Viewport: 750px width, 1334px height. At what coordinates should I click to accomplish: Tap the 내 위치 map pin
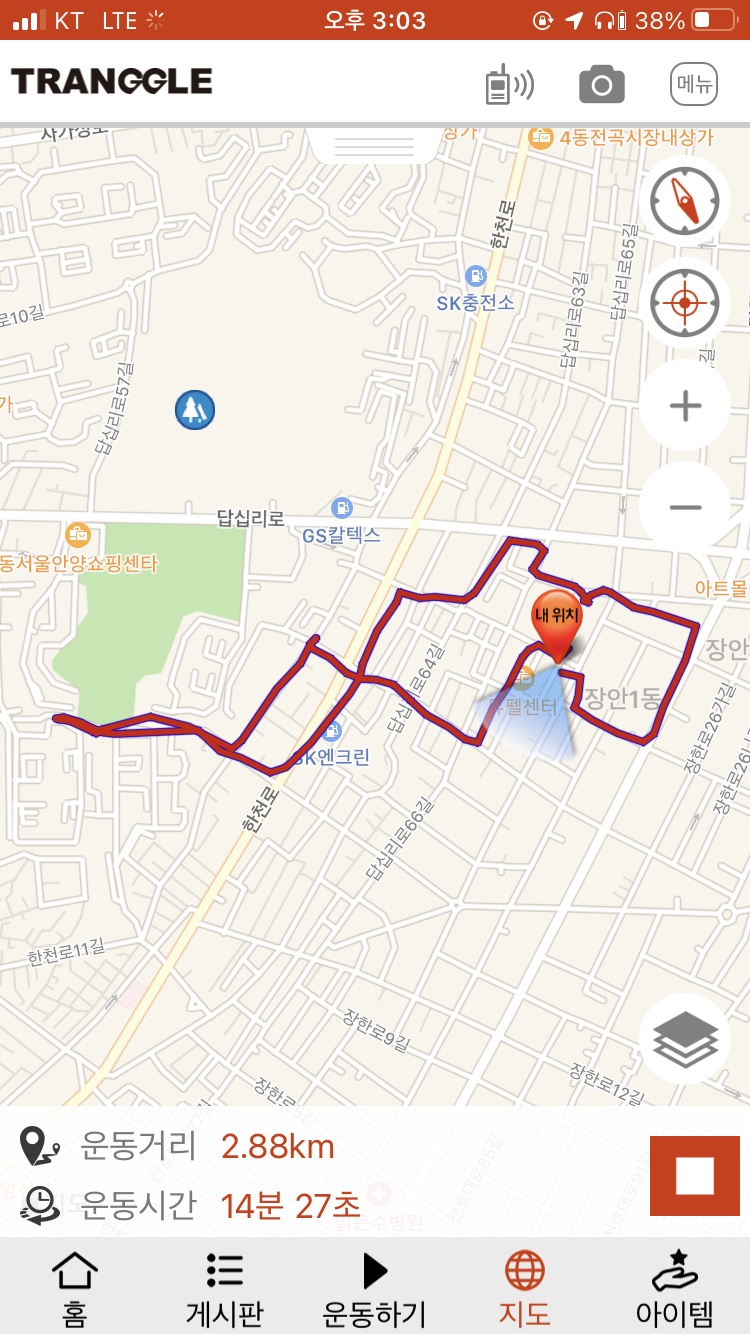click(x=556, y=620)
